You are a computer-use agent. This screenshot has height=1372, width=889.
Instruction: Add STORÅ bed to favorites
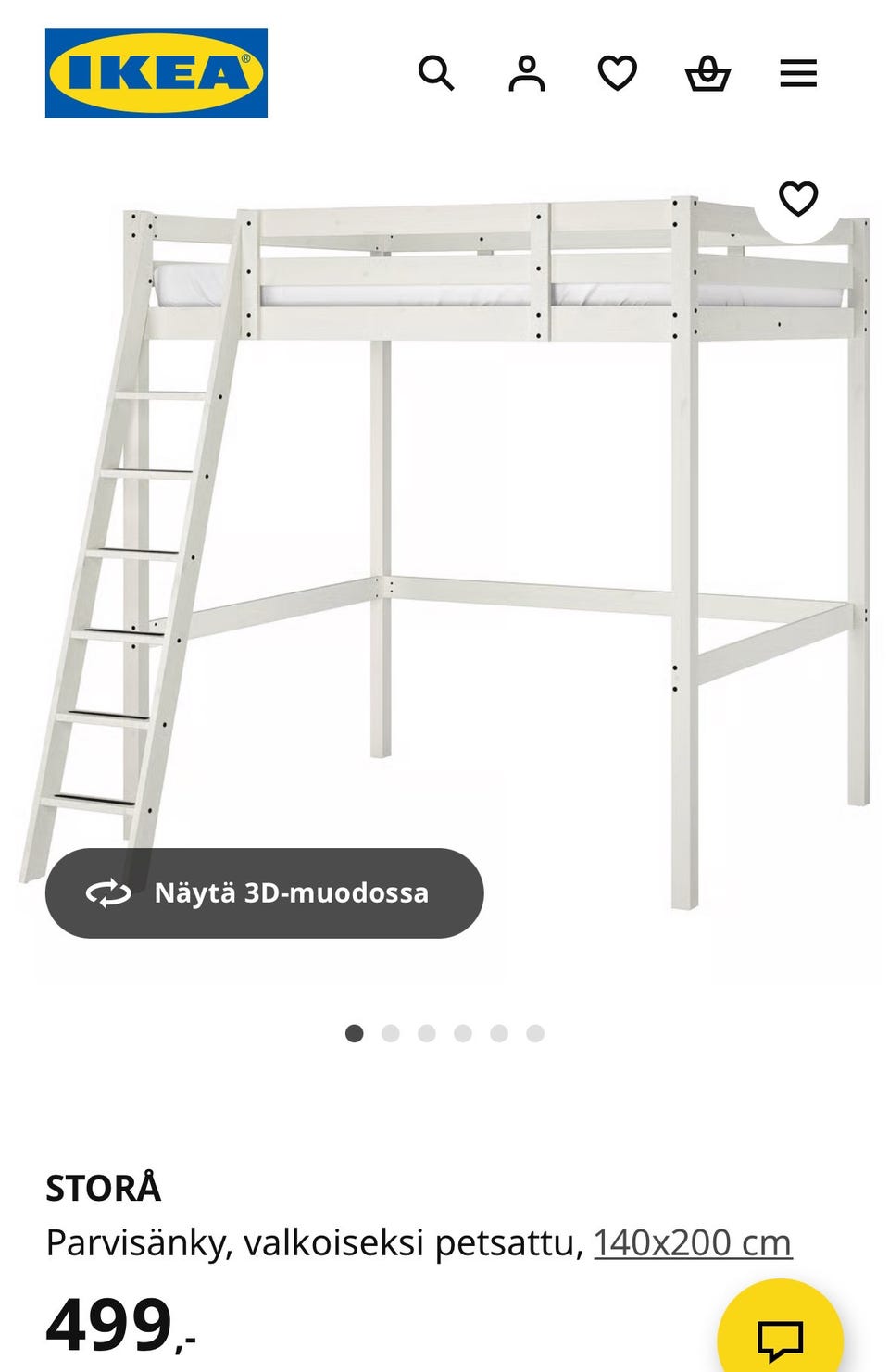pyautogui.click(x=798, y=198)
